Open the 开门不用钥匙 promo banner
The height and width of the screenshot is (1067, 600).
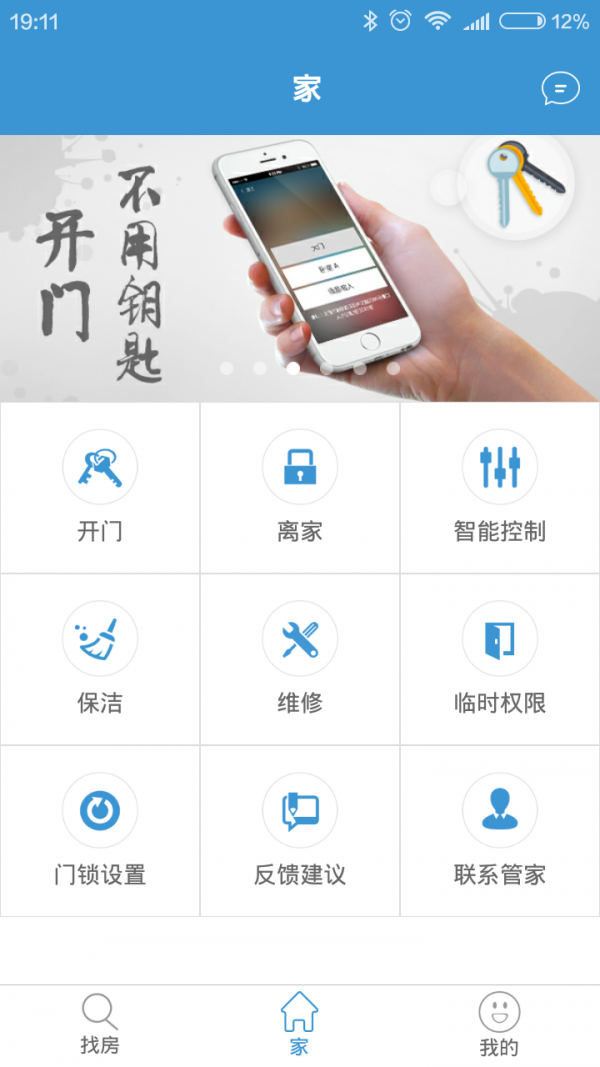tap(300, 268)
